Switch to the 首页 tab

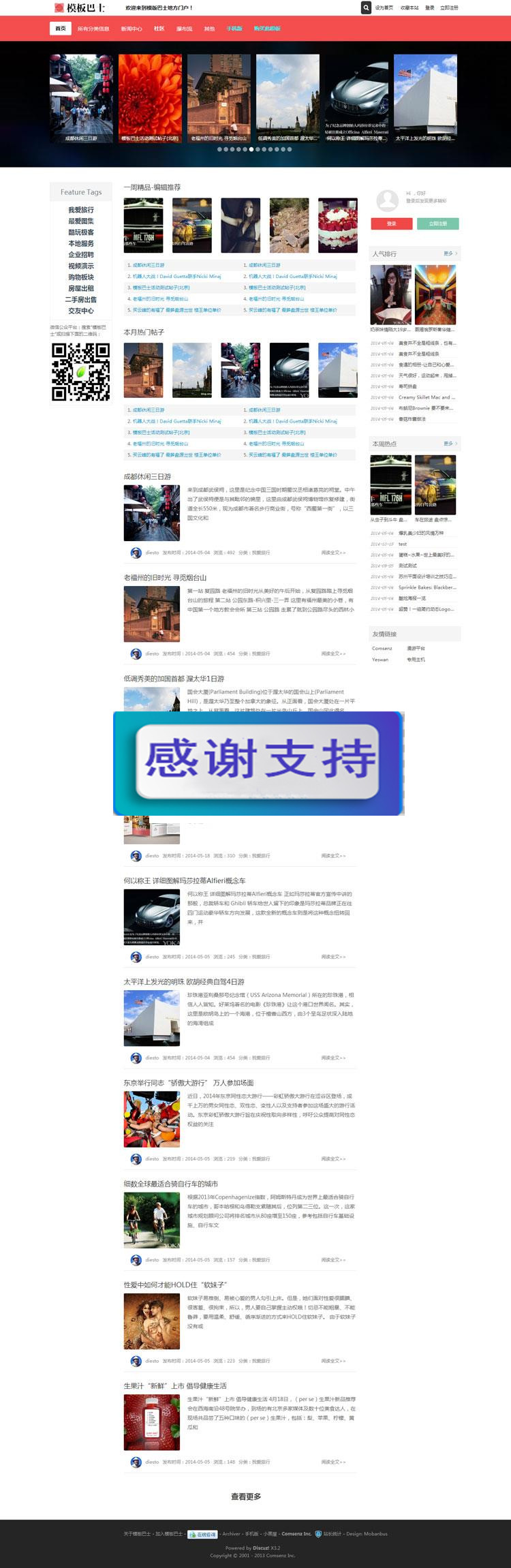coord(61,29)
